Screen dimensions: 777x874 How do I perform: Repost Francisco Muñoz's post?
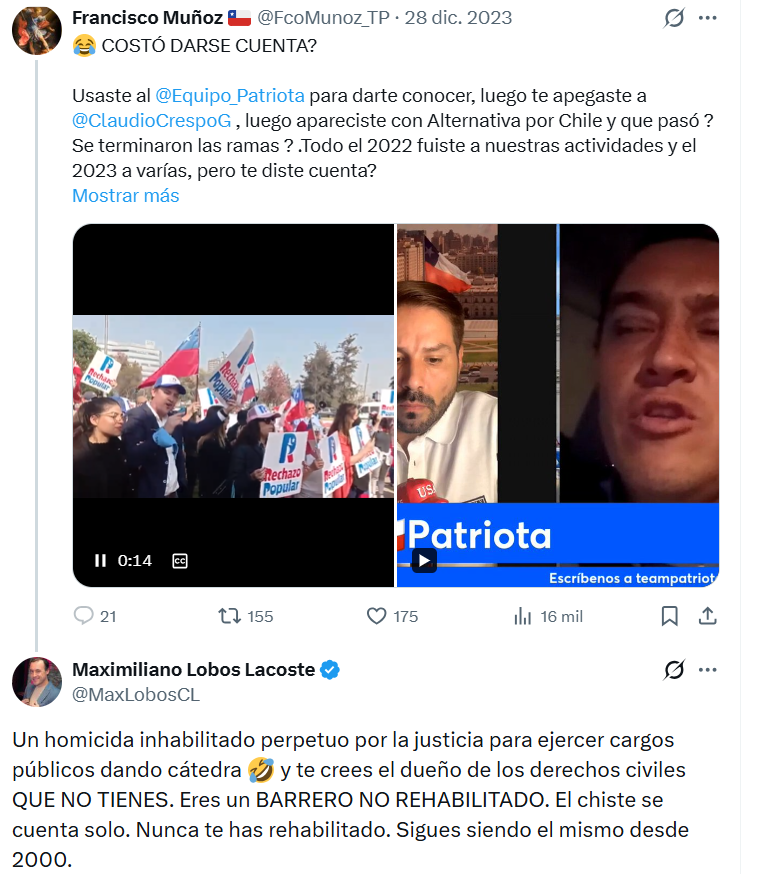click(230, 616)
